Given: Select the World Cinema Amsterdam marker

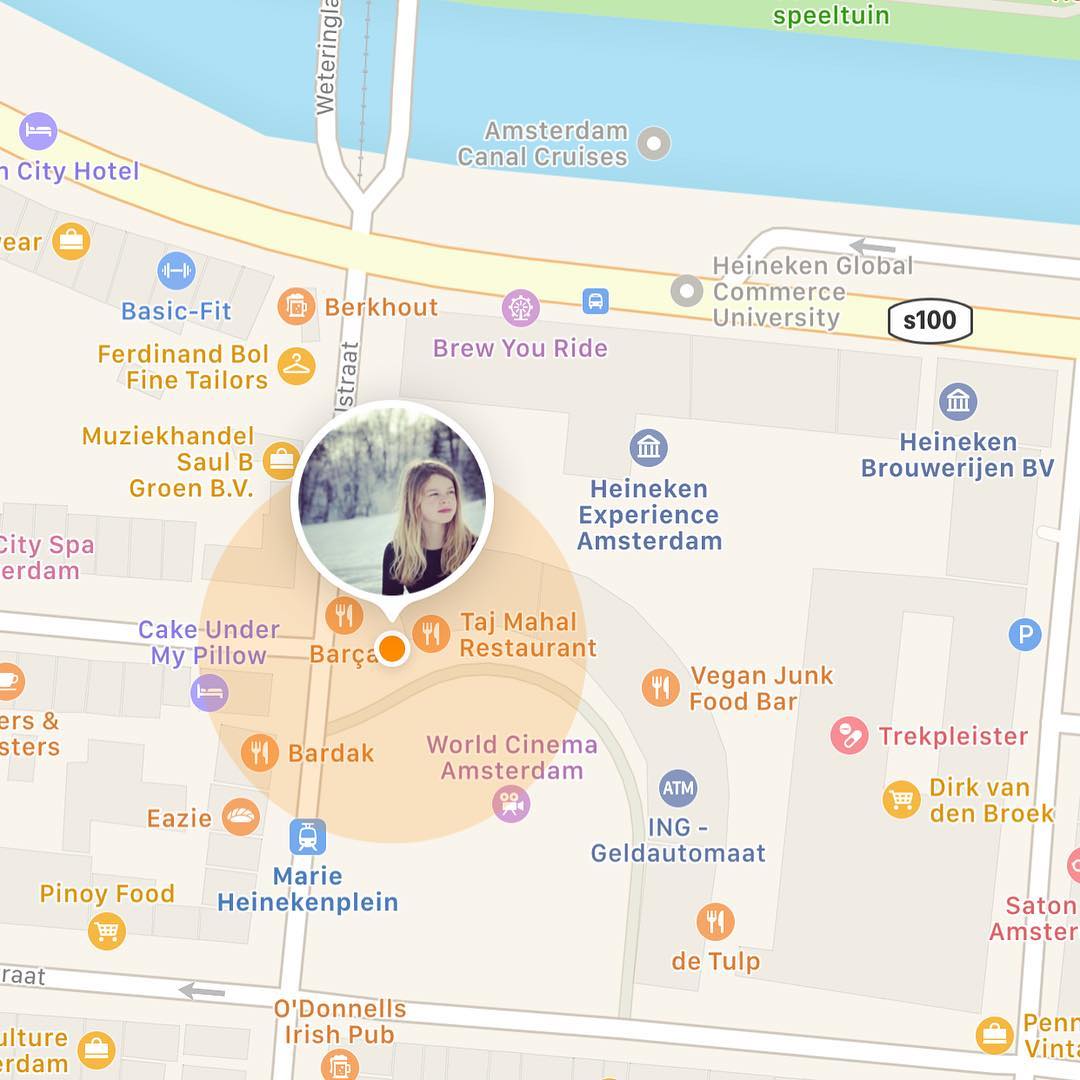Looking at the screenshot, I should tap(511, 804).
